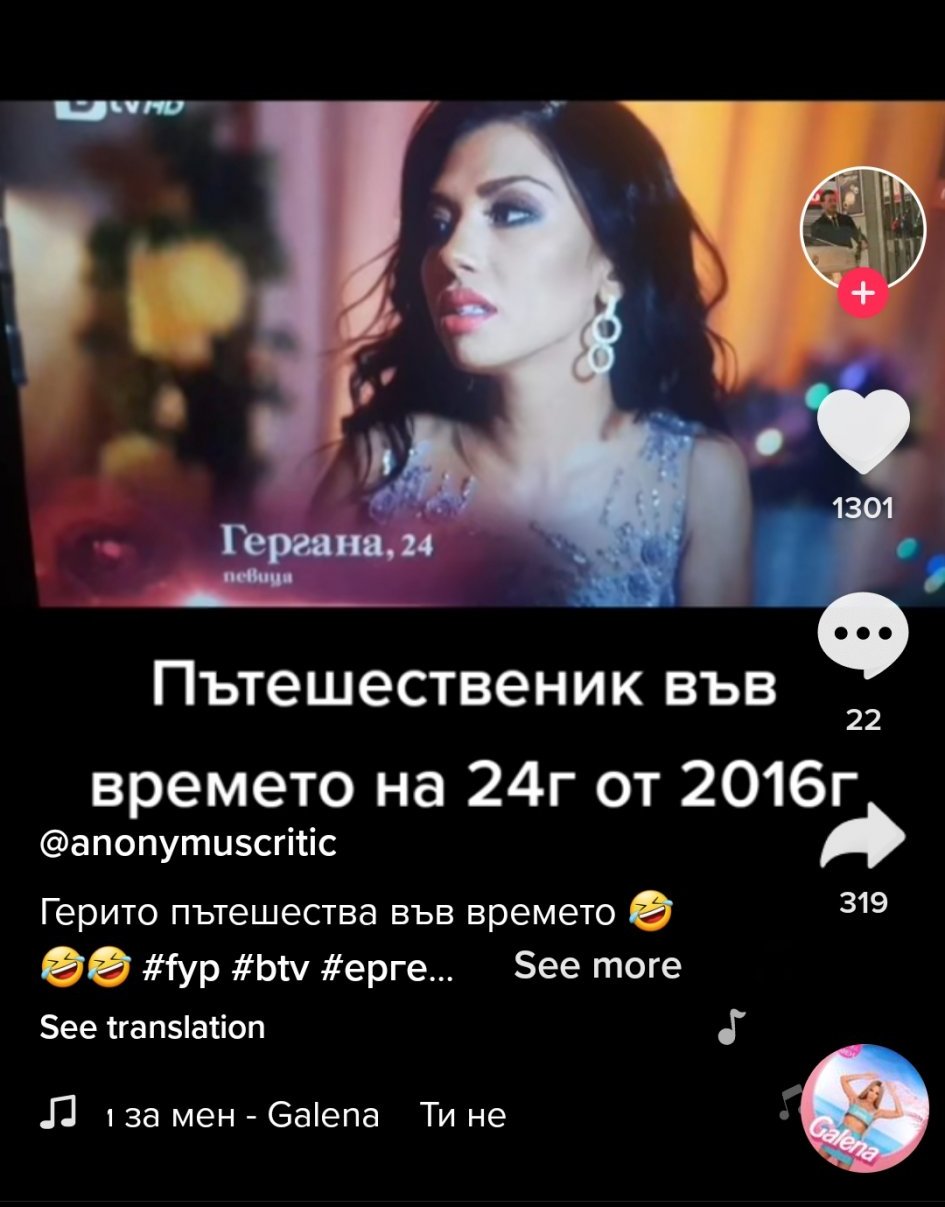Screen dimensions: 945x1207
Task: Follow the creator with the plus badge
Action: 863,294
